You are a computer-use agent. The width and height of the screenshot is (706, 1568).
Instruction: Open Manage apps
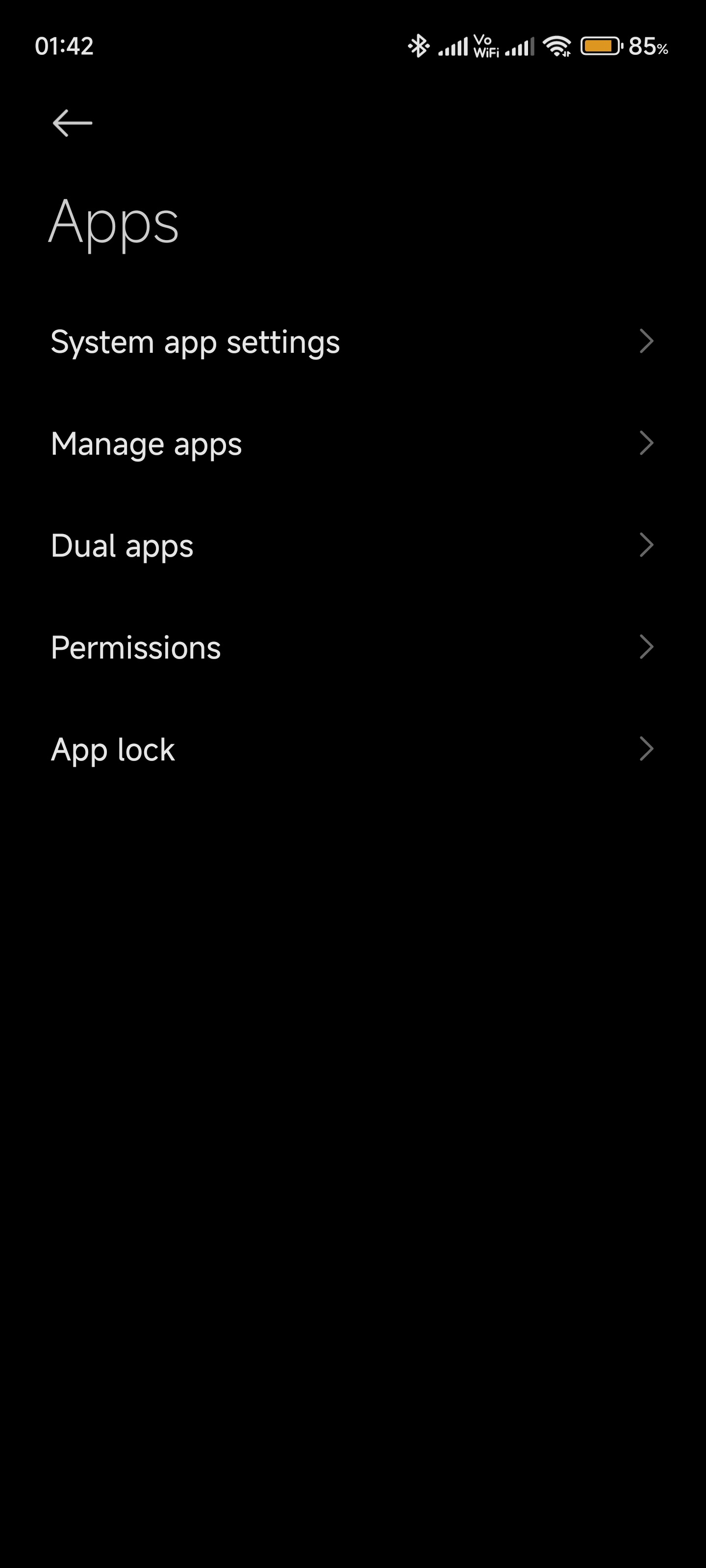353,443
